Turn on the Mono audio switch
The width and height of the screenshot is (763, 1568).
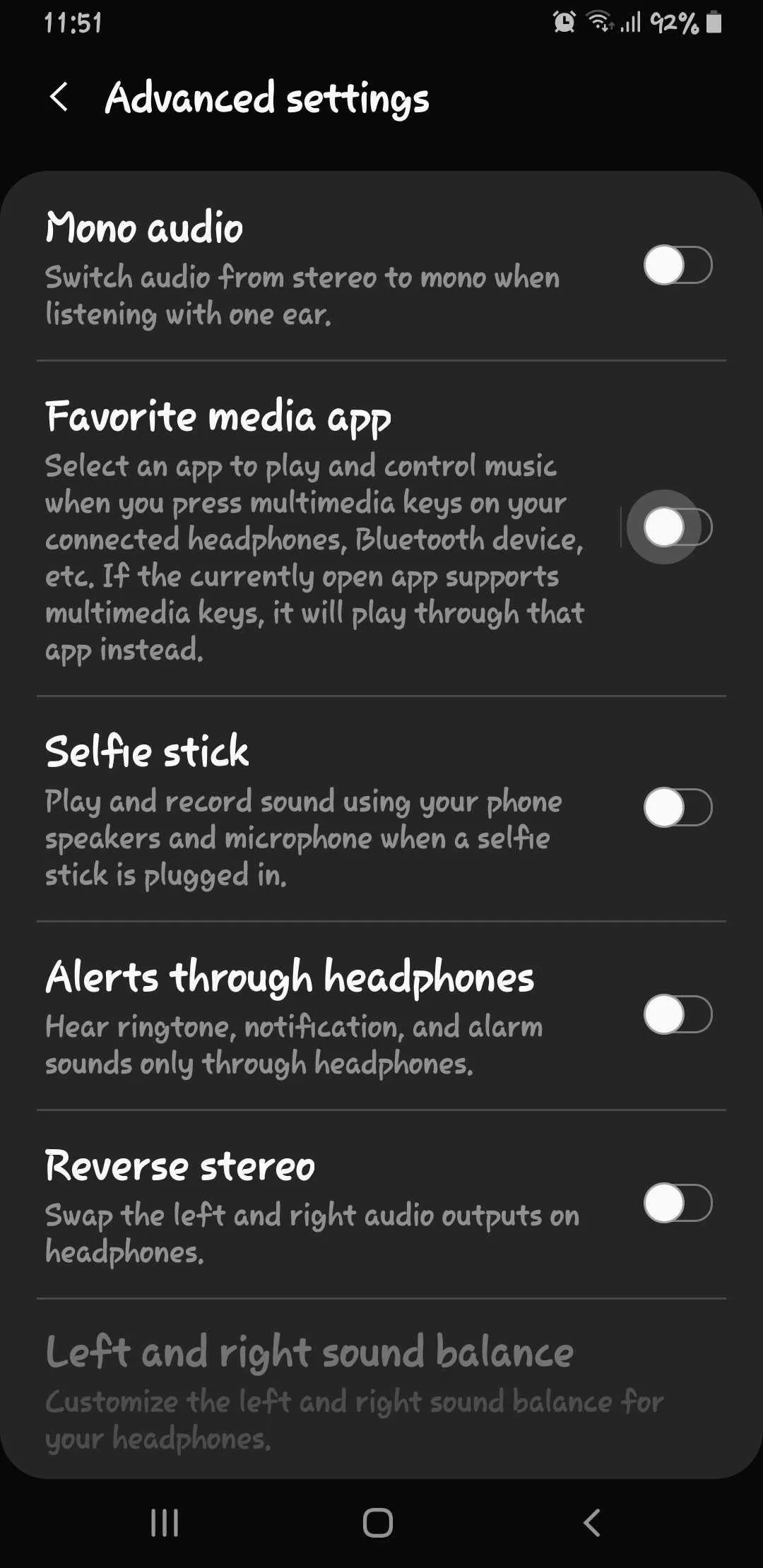click(678, 266)
